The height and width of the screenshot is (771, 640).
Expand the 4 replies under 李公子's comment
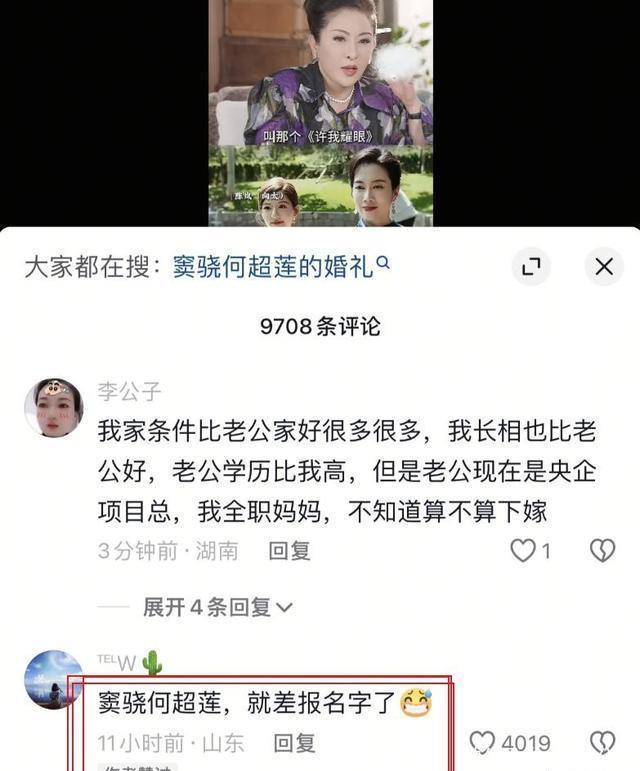click(x=217, y=607)
